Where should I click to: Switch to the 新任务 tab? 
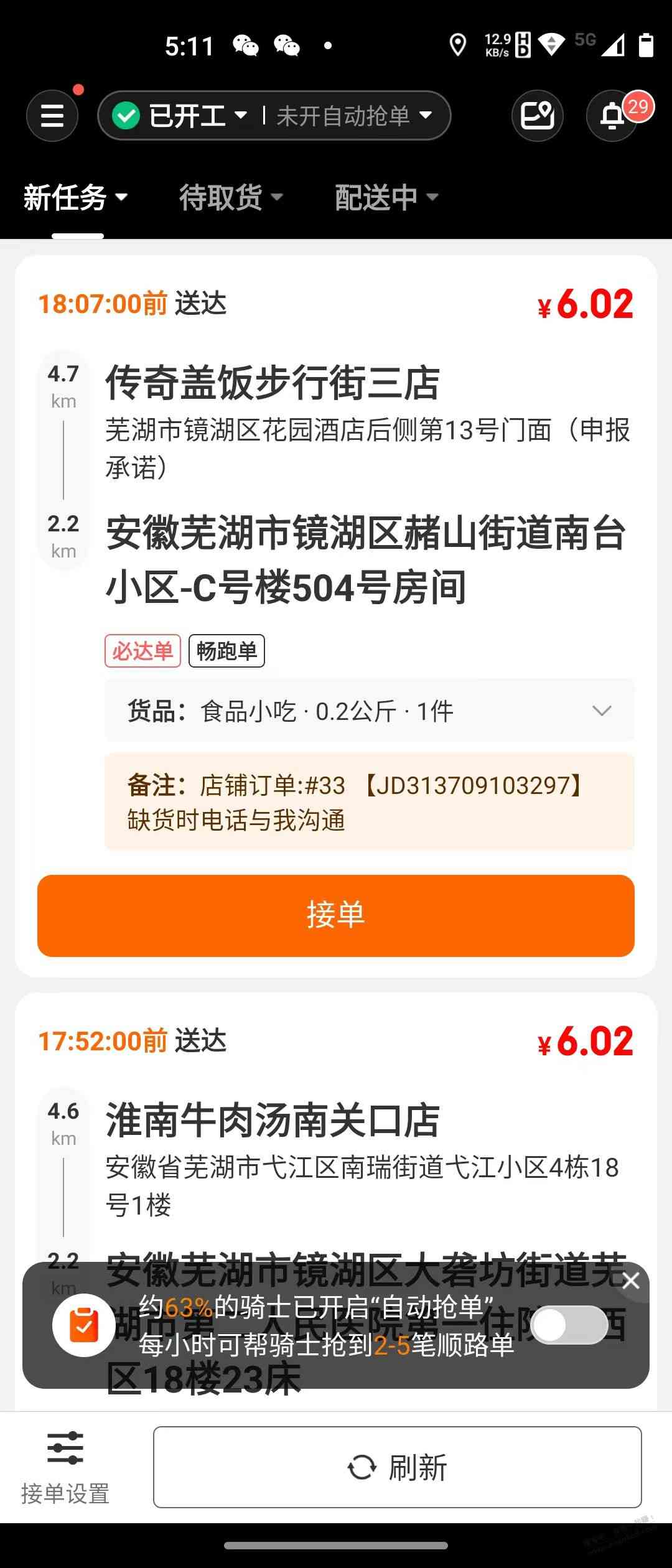coord(76,198)
